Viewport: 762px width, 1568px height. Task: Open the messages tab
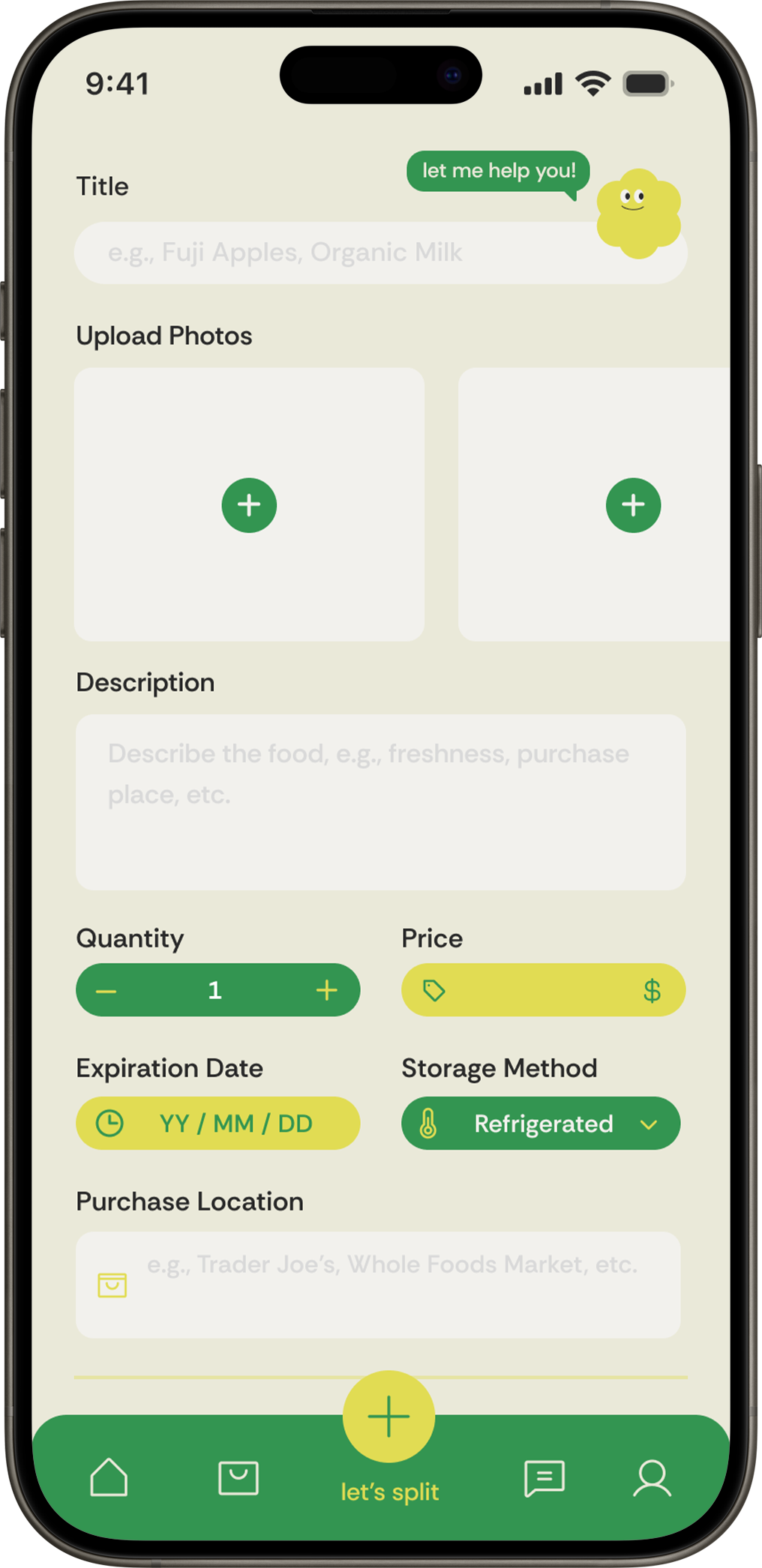544,1478
